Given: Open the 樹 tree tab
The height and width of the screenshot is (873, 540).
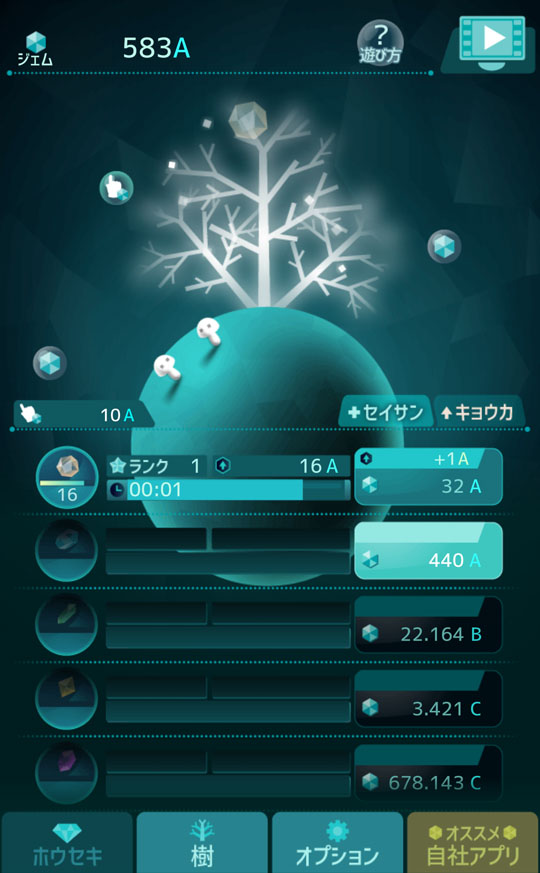Looking at the screenshot, I should [x=202, y=842].
